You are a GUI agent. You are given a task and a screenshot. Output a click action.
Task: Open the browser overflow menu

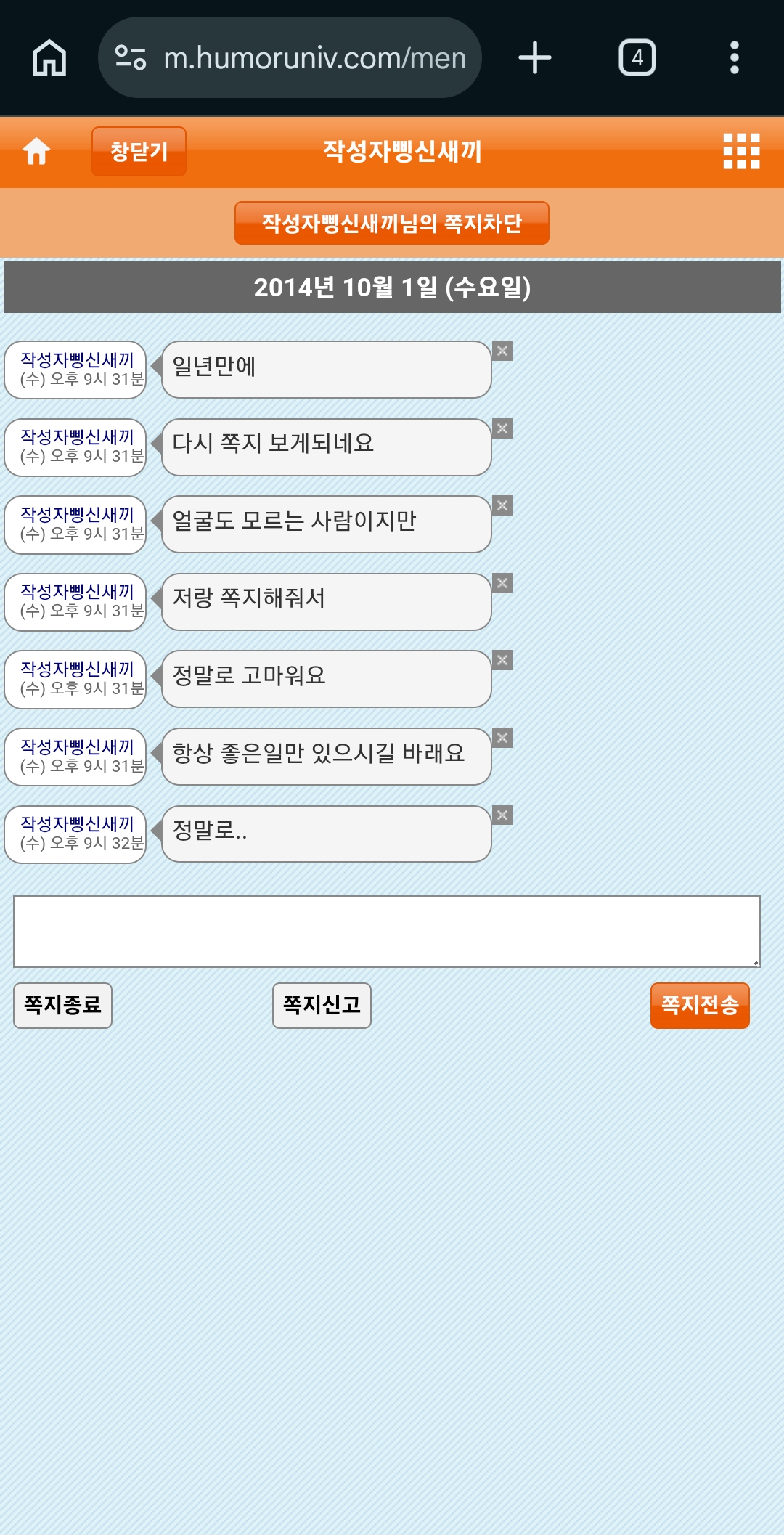pyautogui.click(x=735, y=57)
